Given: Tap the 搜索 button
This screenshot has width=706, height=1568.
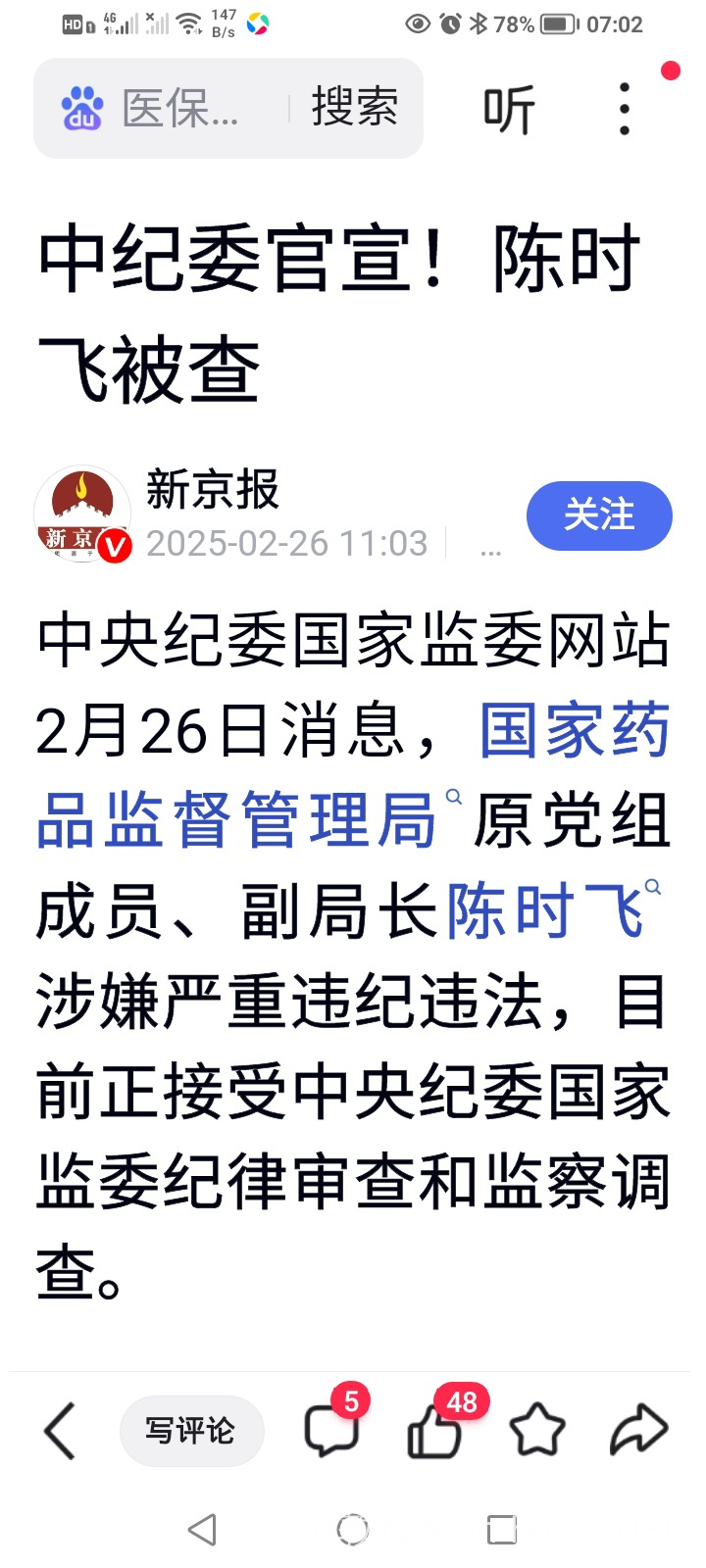Looking at the screenshot, I should tap(354, 107).
